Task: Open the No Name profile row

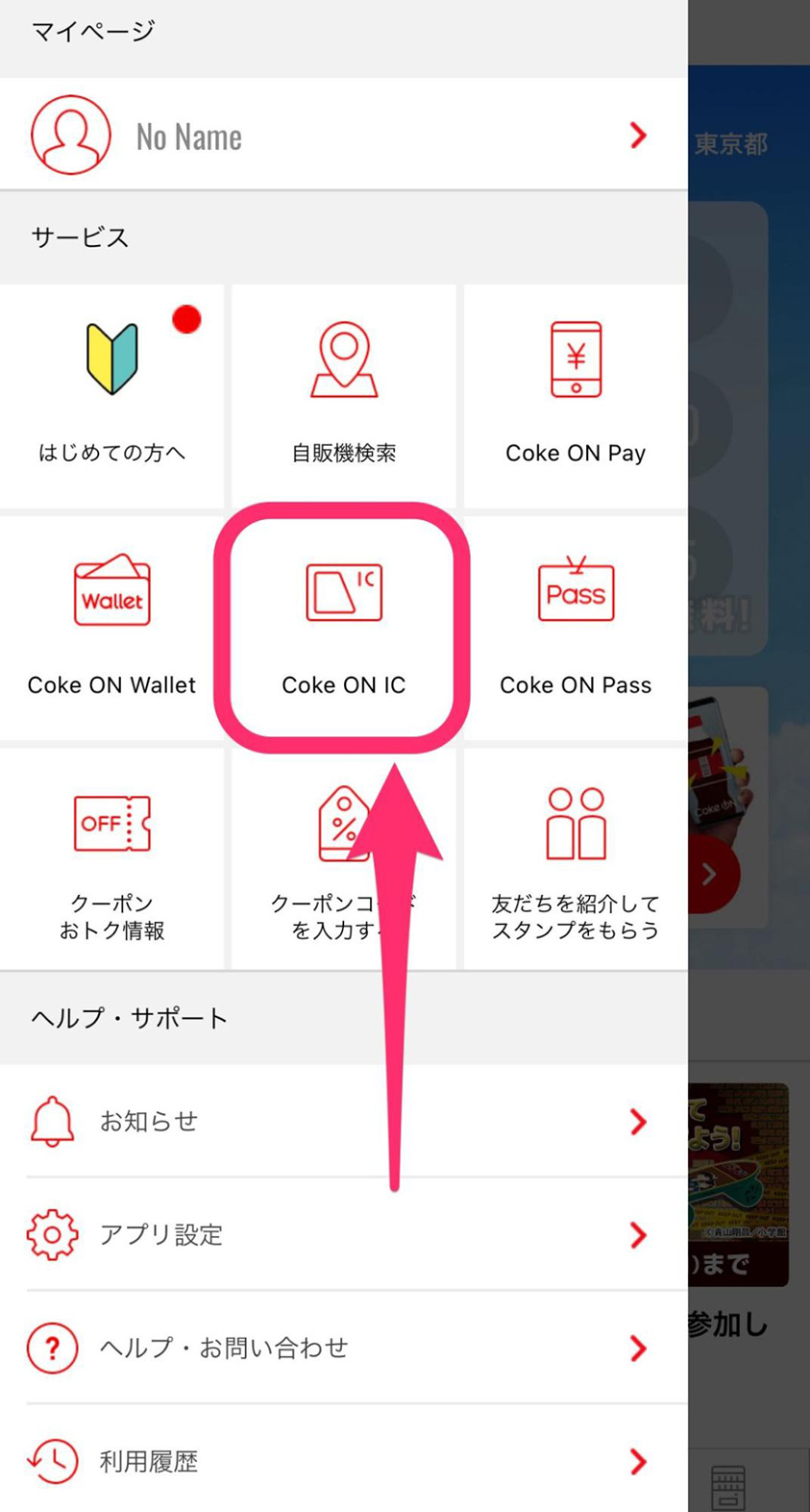Action: coord(343,136)
